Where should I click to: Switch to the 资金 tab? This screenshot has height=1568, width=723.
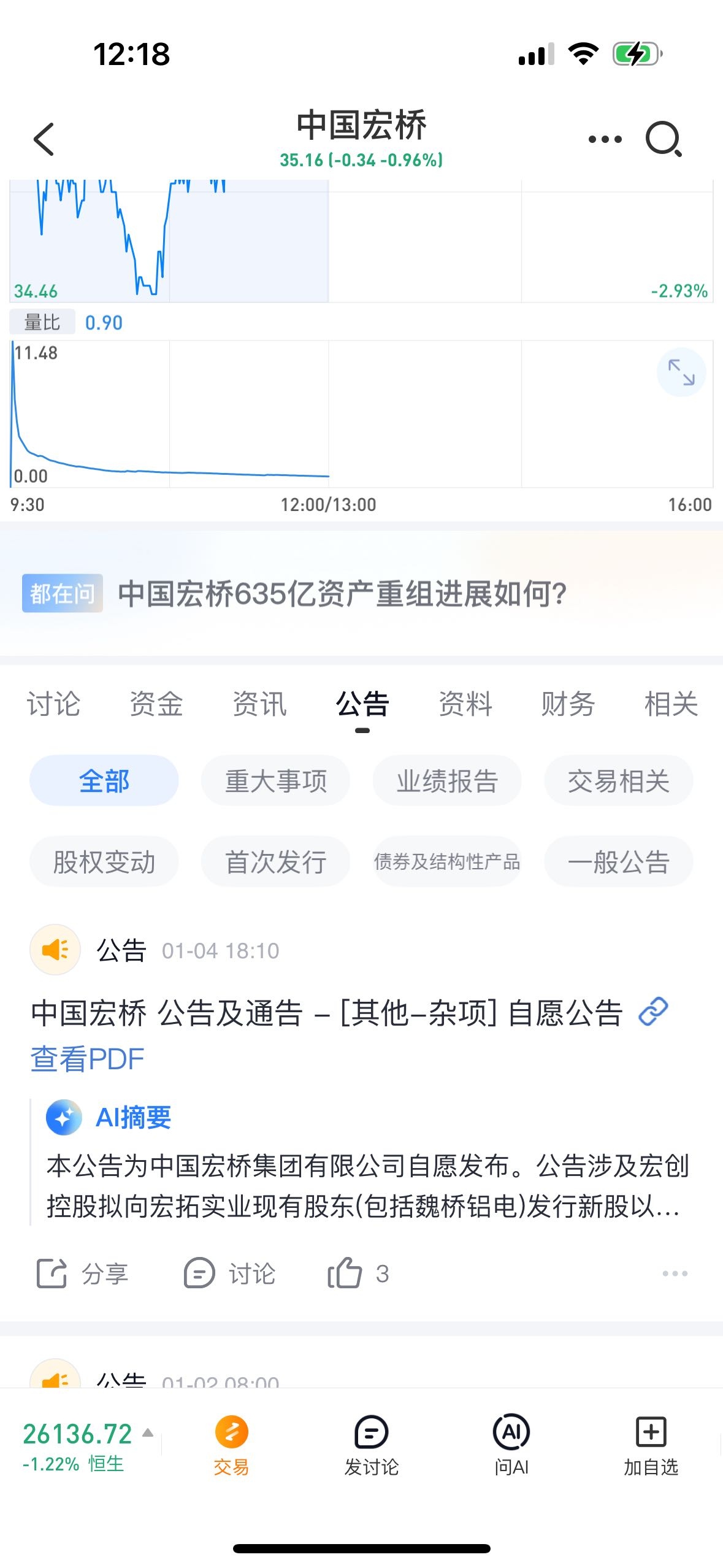pos(155,704)
